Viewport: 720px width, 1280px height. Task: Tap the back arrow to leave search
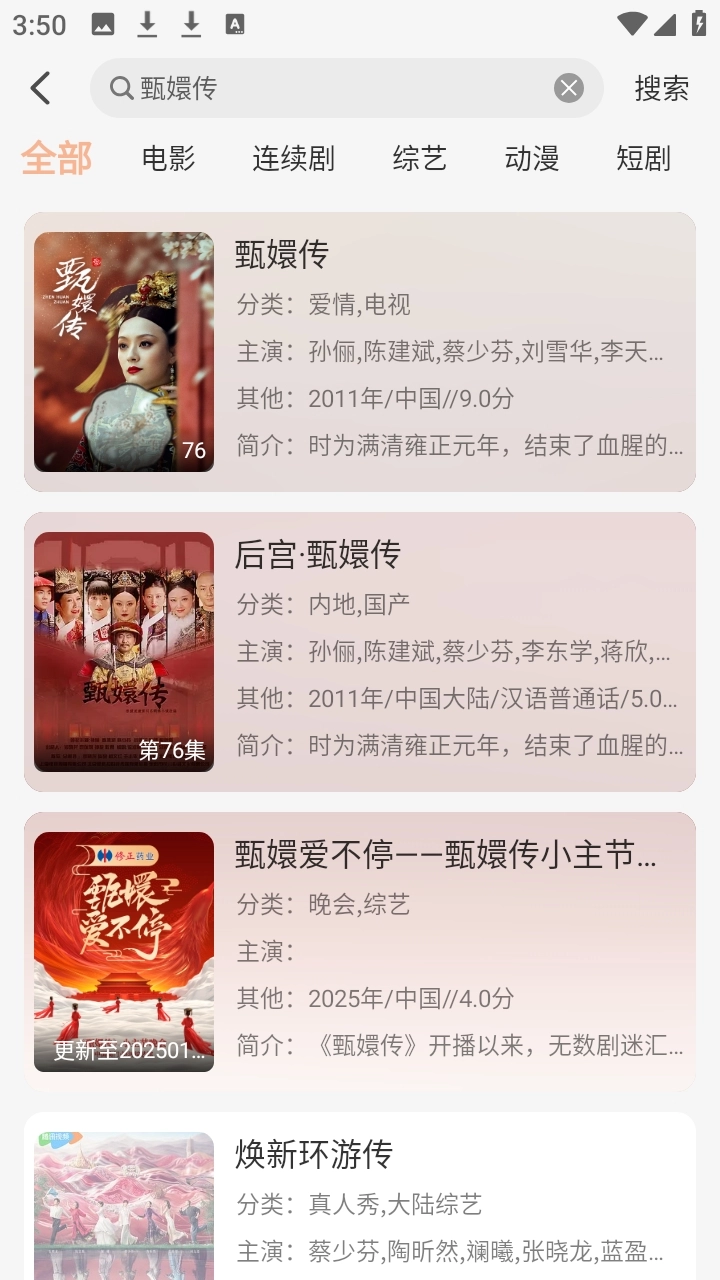[40, 87]
